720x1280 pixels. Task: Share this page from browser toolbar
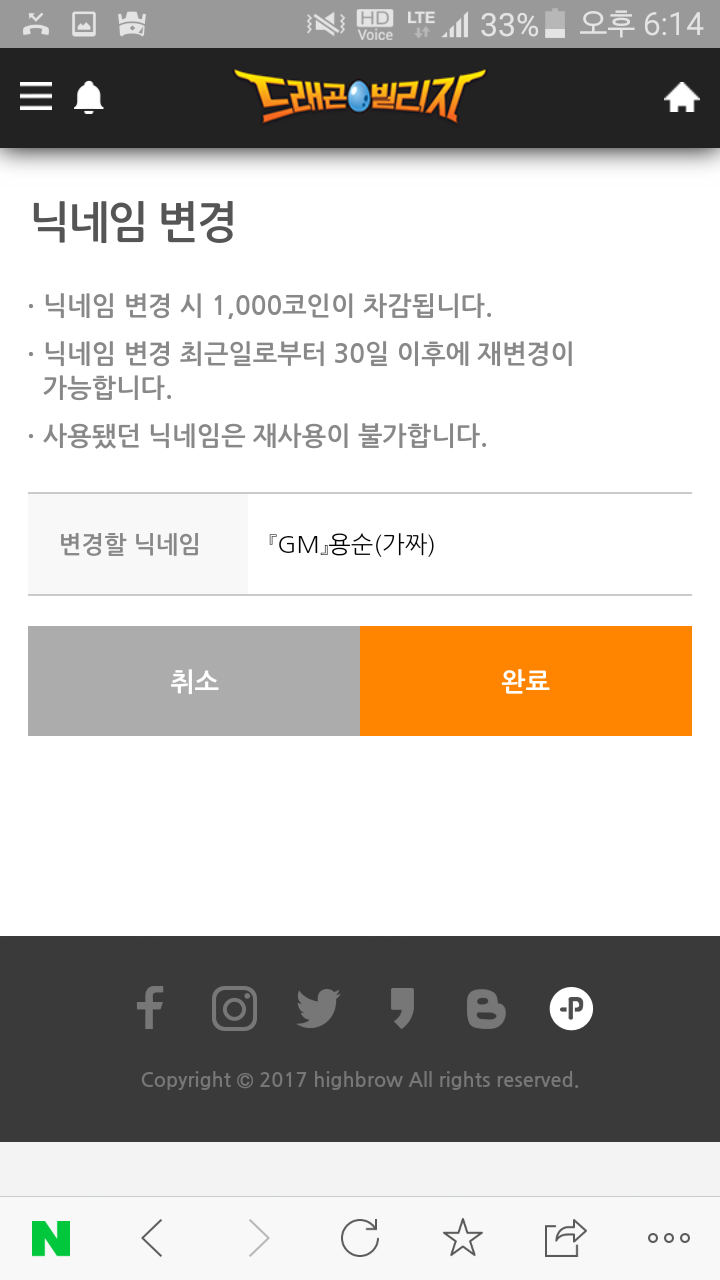click(x=565, y=1238)
